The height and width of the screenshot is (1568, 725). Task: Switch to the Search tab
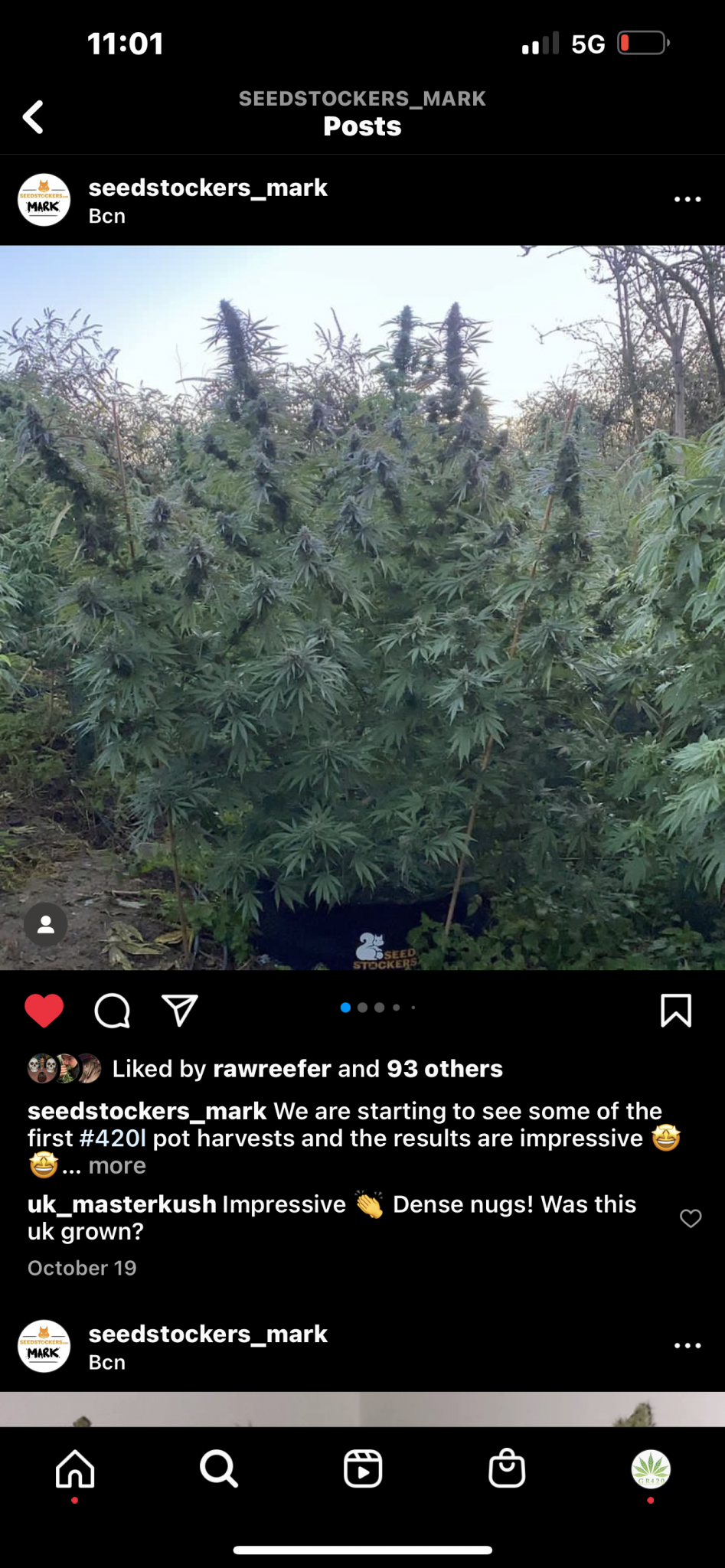coord(219,1468)
